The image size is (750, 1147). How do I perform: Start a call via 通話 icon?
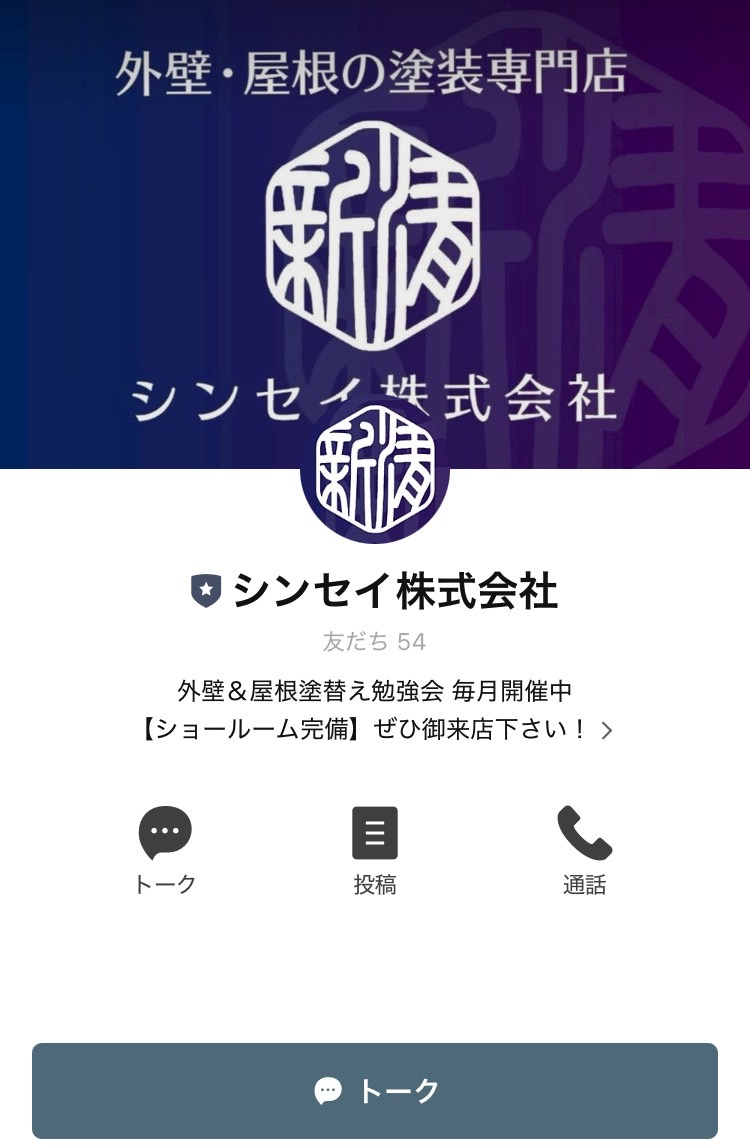click(x=584, y=833)
